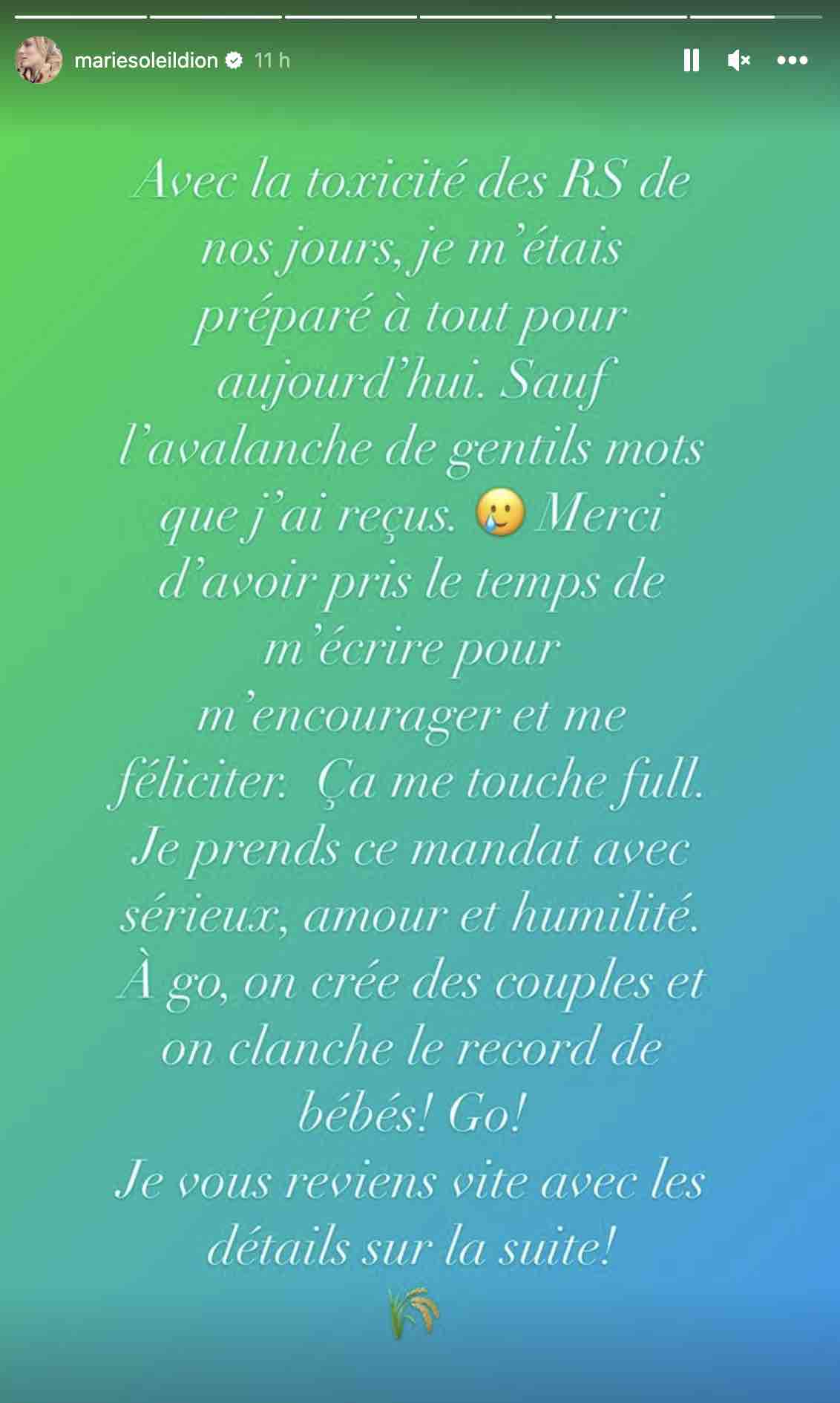Tap the mariesoleildion username

(146, 60)
